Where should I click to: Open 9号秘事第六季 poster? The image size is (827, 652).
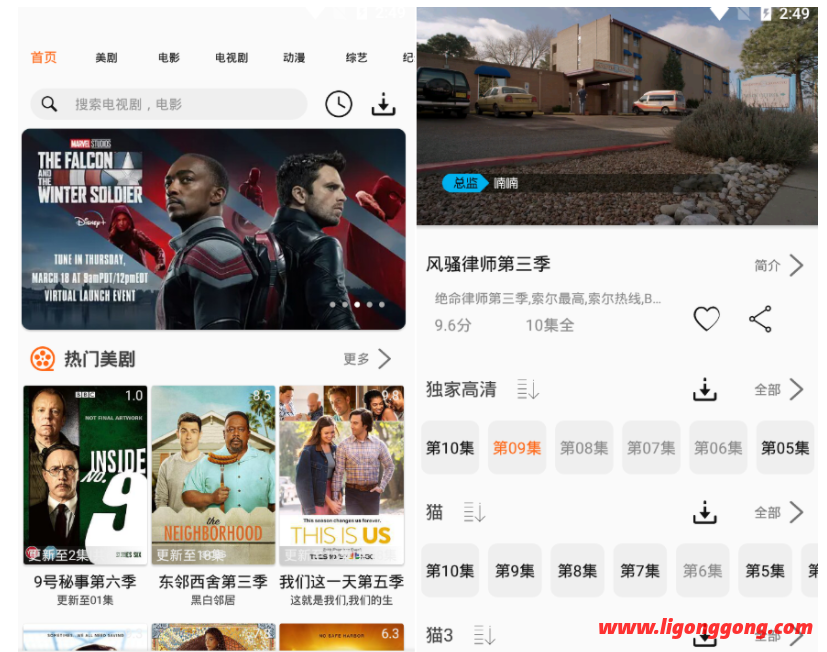(85, 475)
